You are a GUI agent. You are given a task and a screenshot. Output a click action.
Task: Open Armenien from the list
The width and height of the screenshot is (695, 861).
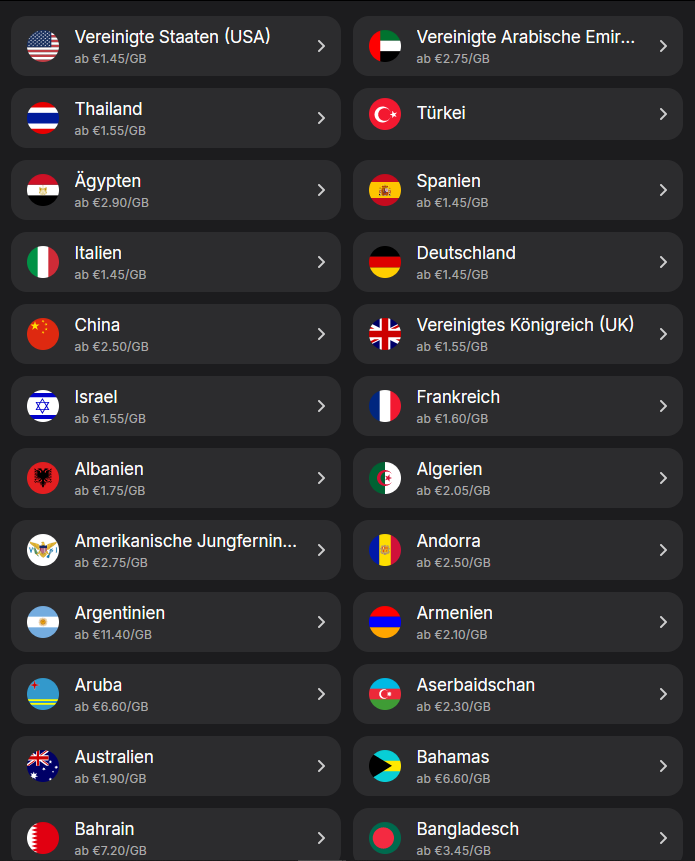coord(518,622)
